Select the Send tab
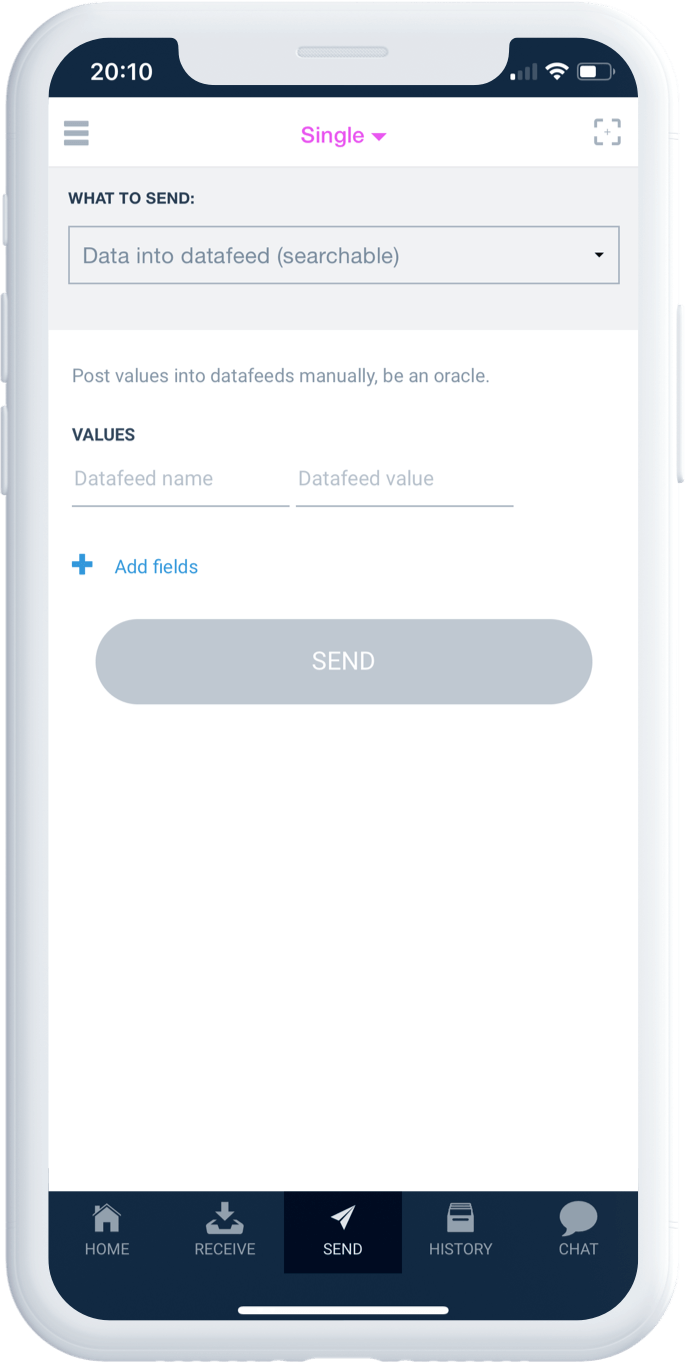This screenshot has height=1362, width=686. pos(343,1231)
